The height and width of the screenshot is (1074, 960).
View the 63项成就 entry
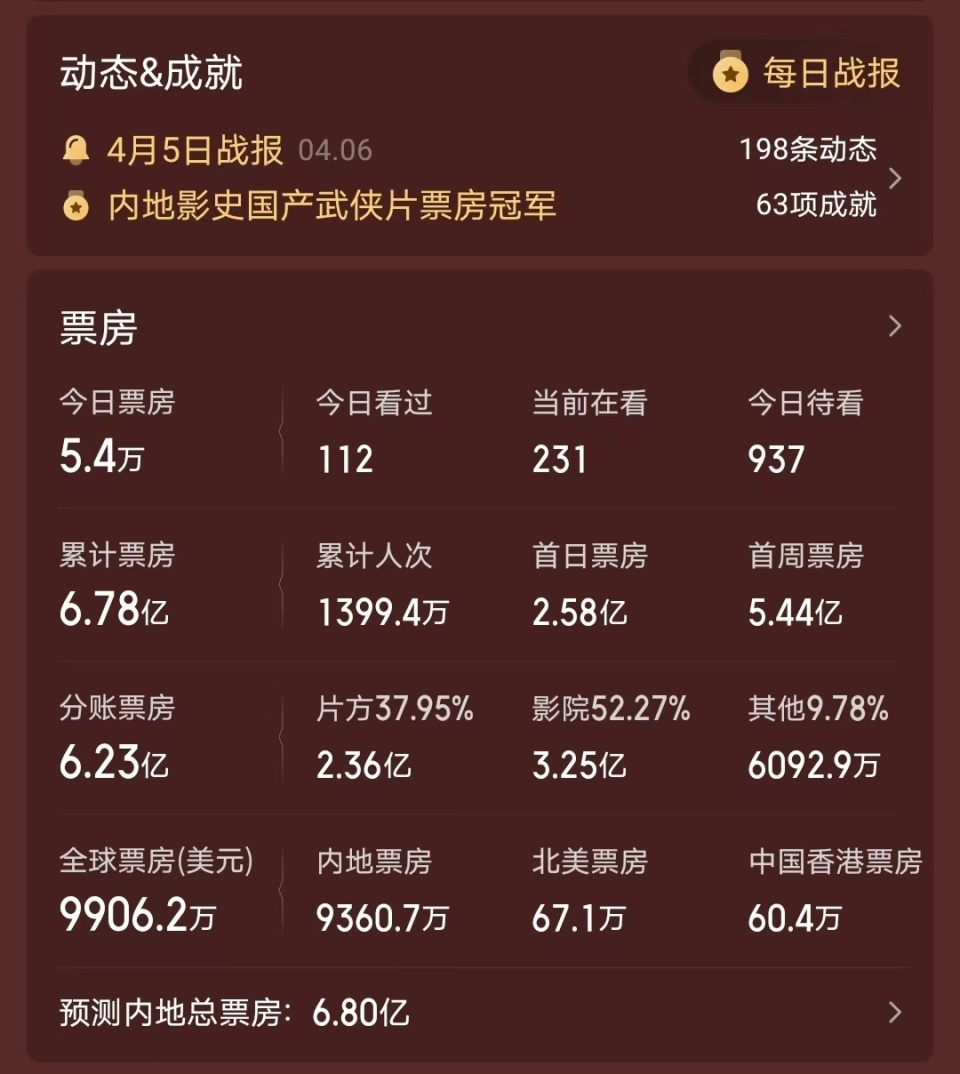pyautogui.click(x=816, y=204)
